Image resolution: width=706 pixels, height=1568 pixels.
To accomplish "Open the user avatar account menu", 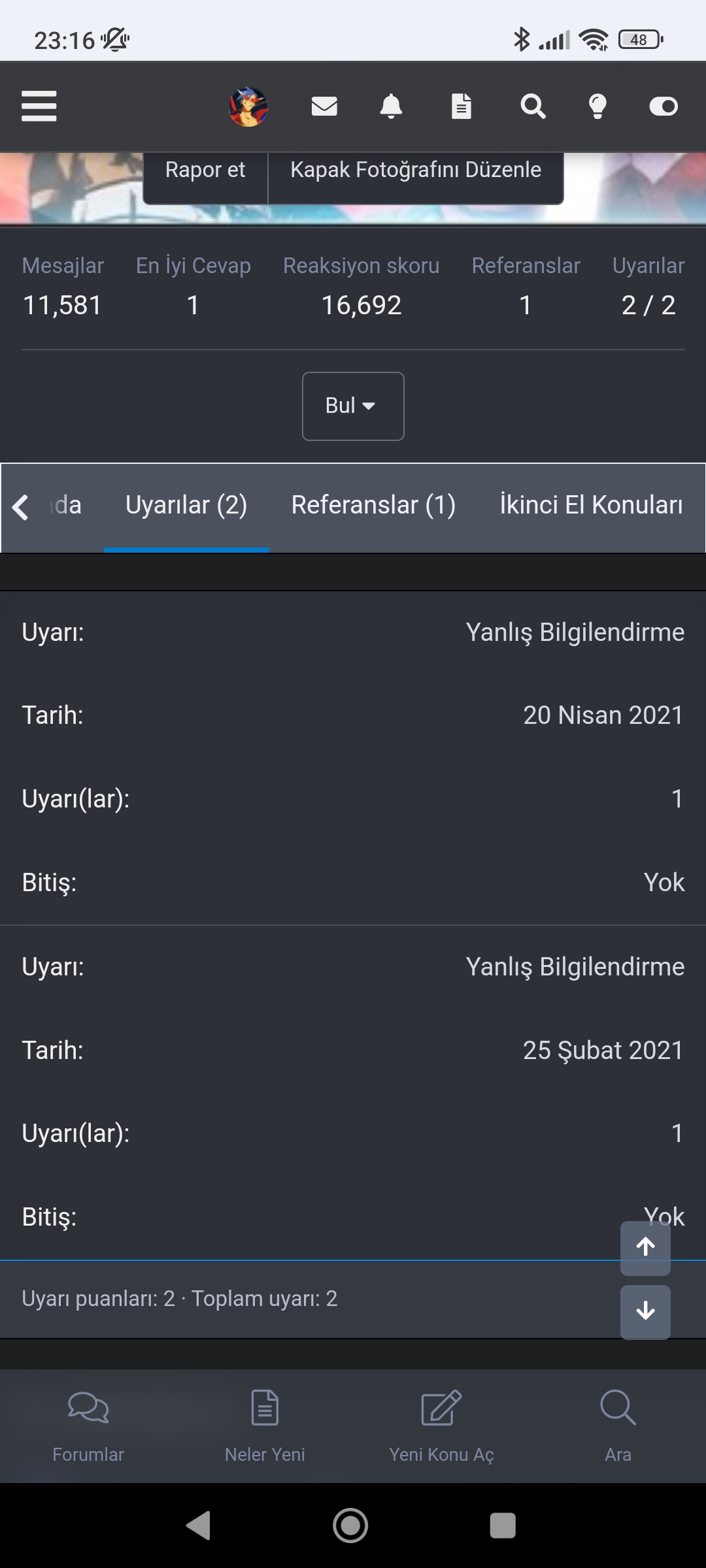I will (x=248, y=106).
